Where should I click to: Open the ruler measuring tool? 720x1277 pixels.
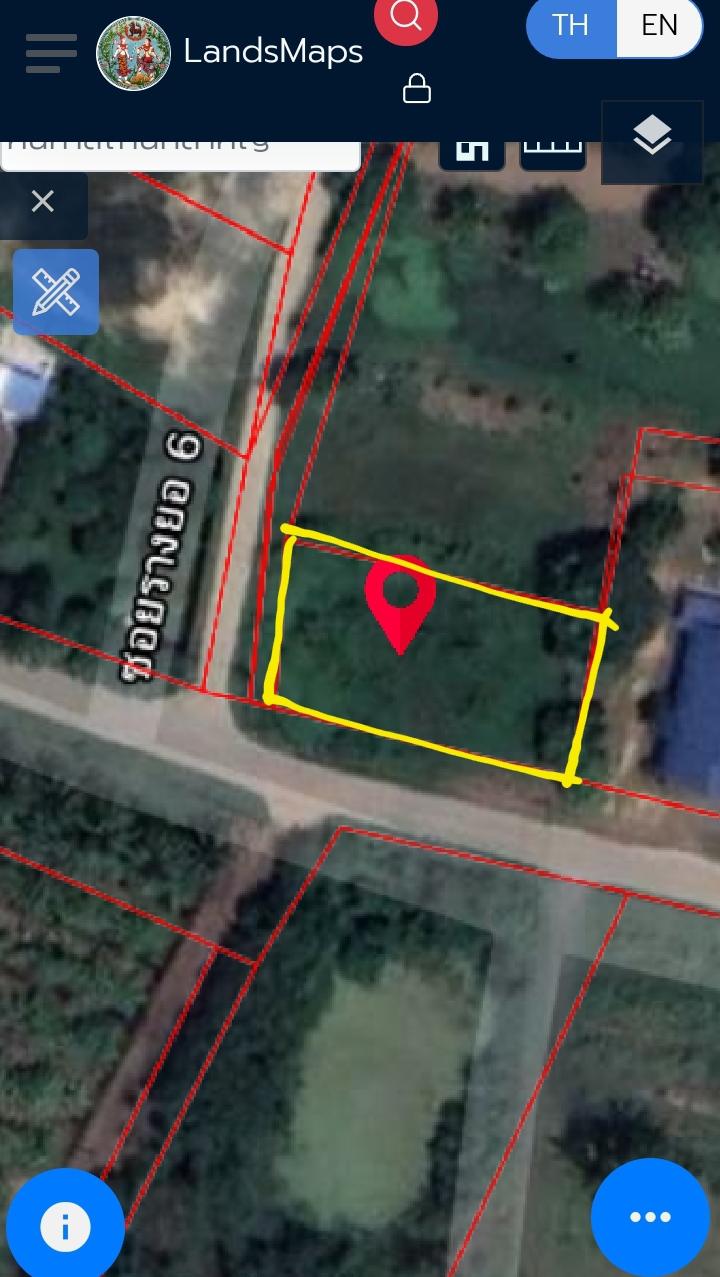click(56, 291)
